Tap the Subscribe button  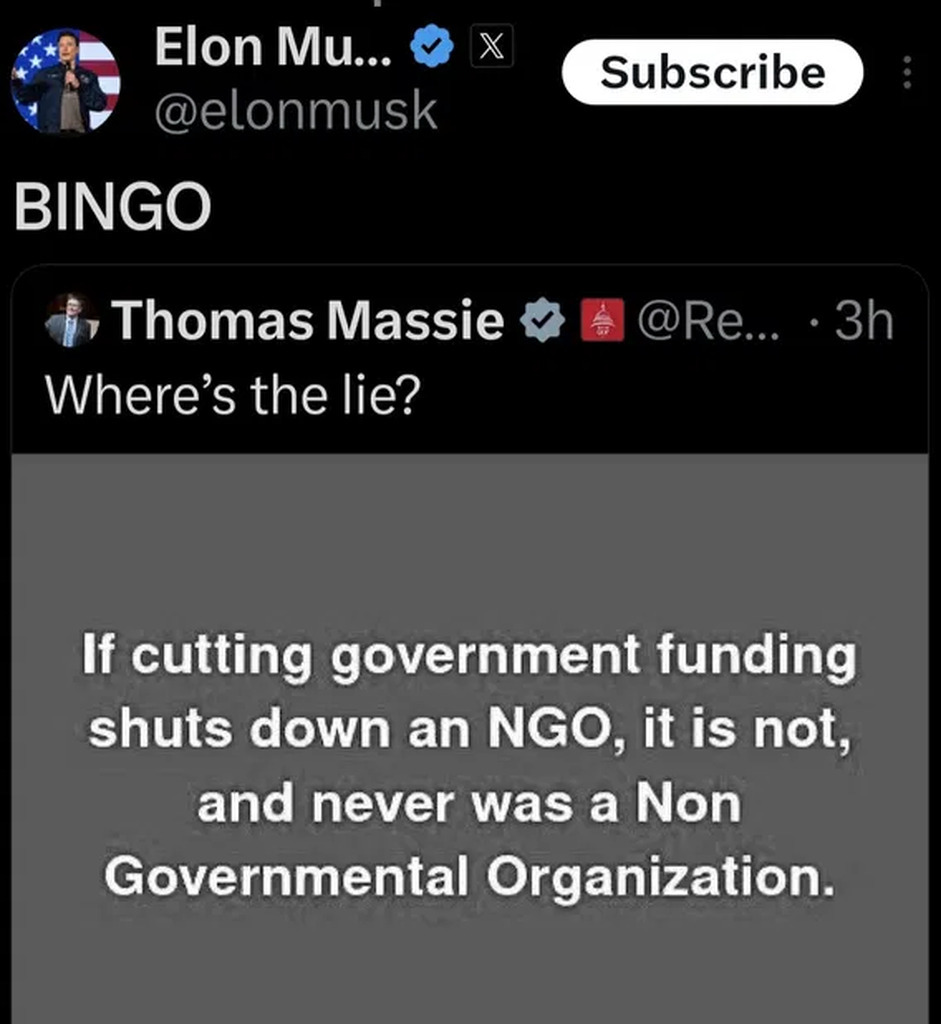712,72
